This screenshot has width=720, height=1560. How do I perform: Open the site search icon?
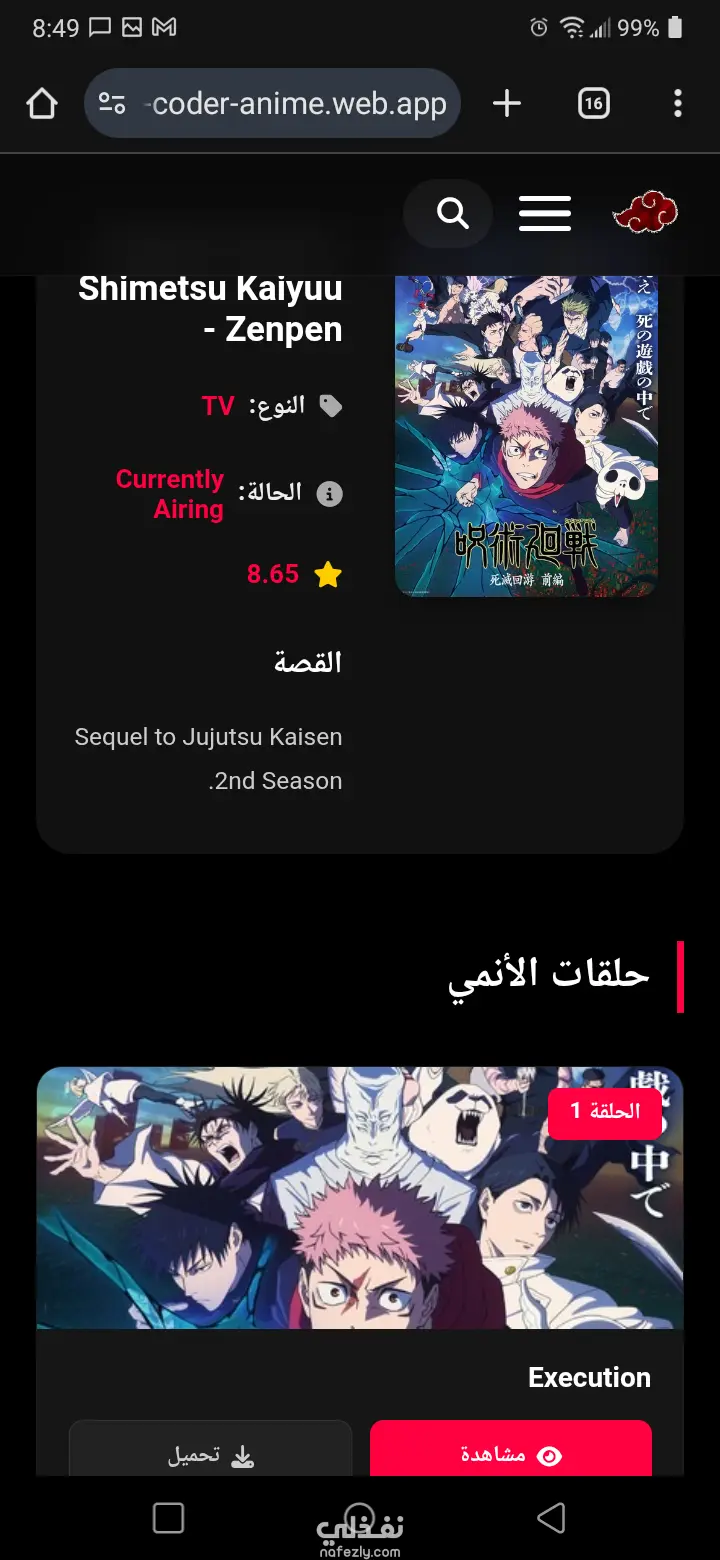pos(452,213)
